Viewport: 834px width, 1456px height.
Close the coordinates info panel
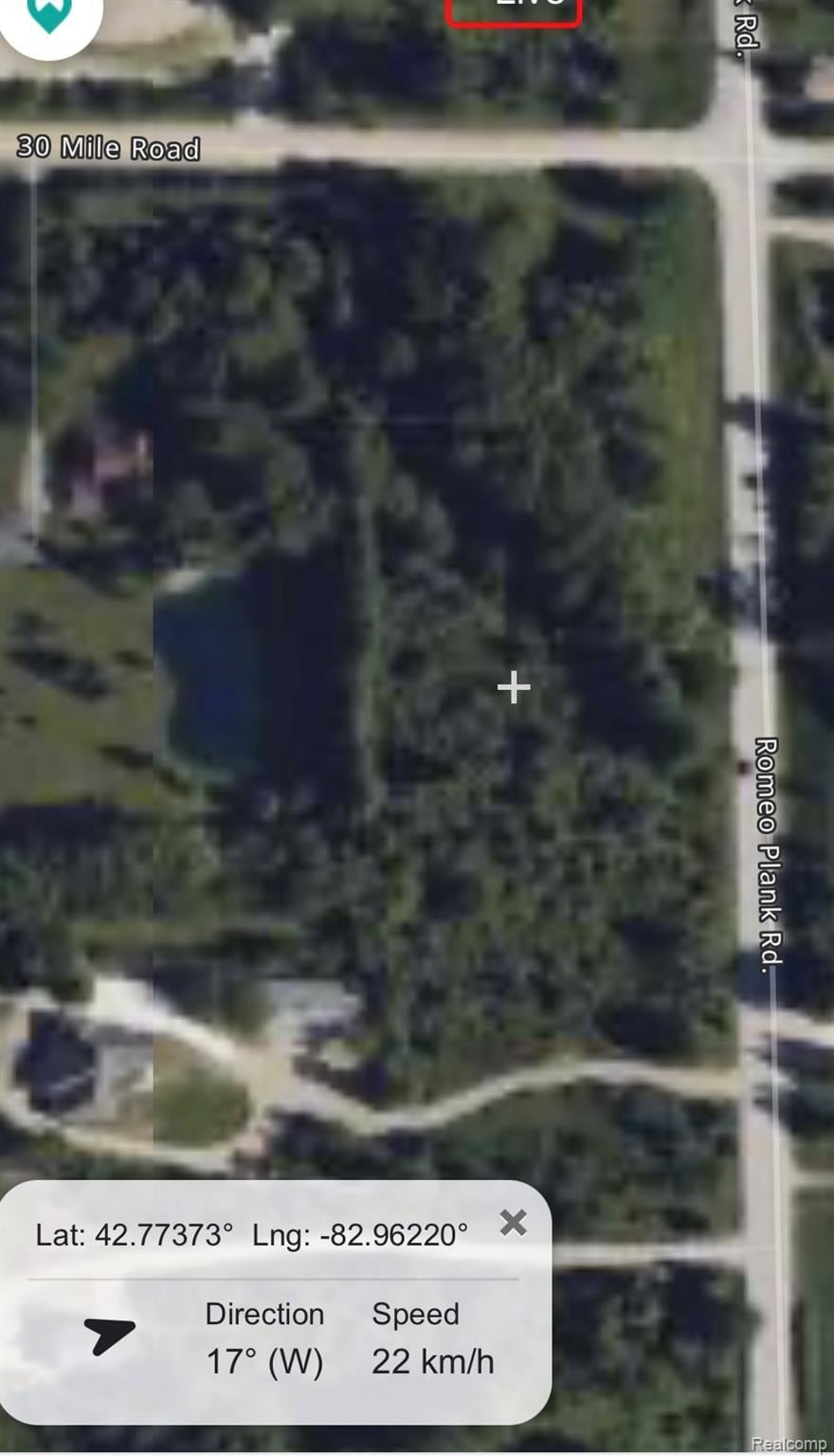pyautogui.click(x=513, y=1222)
